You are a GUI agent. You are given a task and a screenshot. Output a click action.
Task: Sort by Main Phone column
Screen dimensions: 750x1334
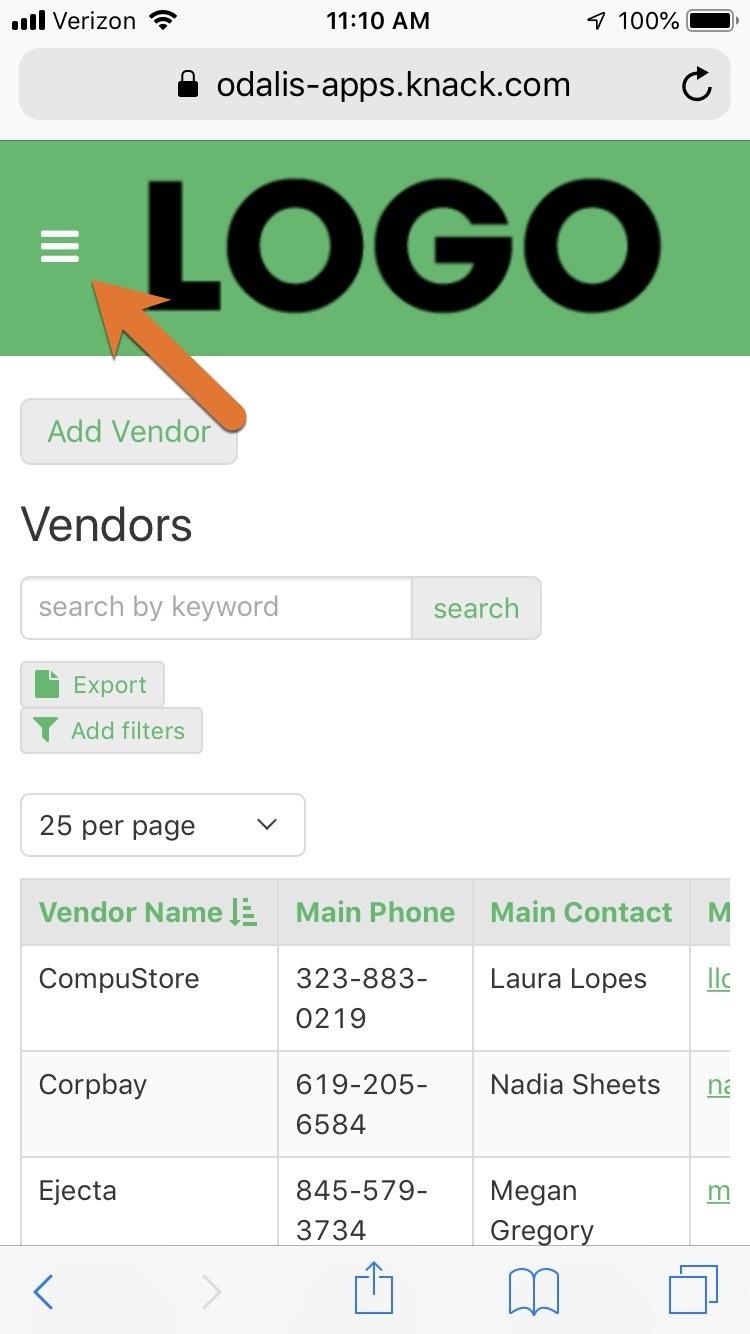tap(375, 912)
